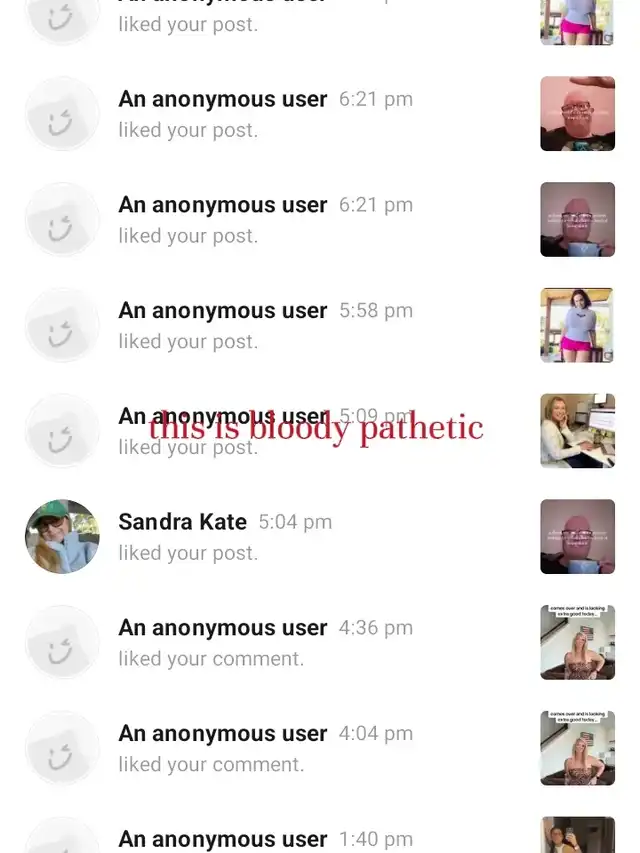
Task: View the post thumbnail on the 5:09 pm notification
Action: (x=577, y=431)
